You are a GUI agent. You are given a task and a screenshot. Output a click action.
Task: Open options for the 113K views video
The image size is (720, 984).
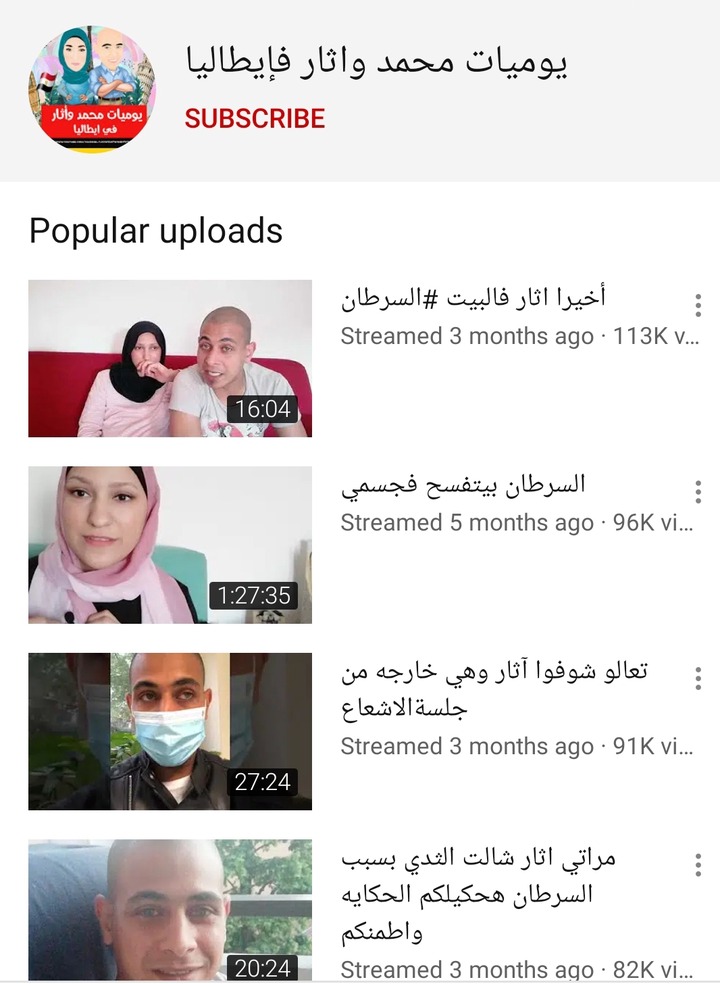pyautogui.click(x=698, y=305)
